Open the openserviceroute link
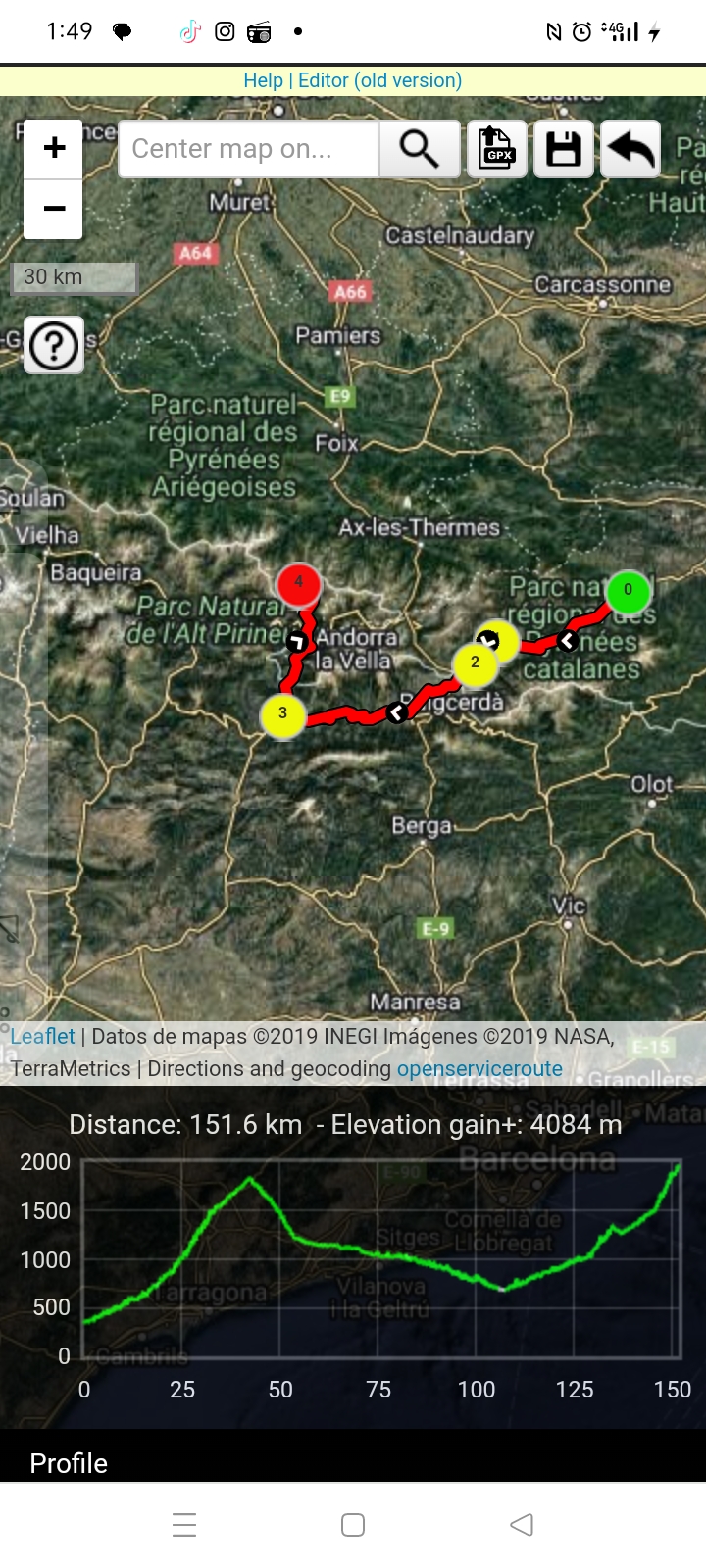Viewport: 706px width, 1568px height. point(479,1068)
